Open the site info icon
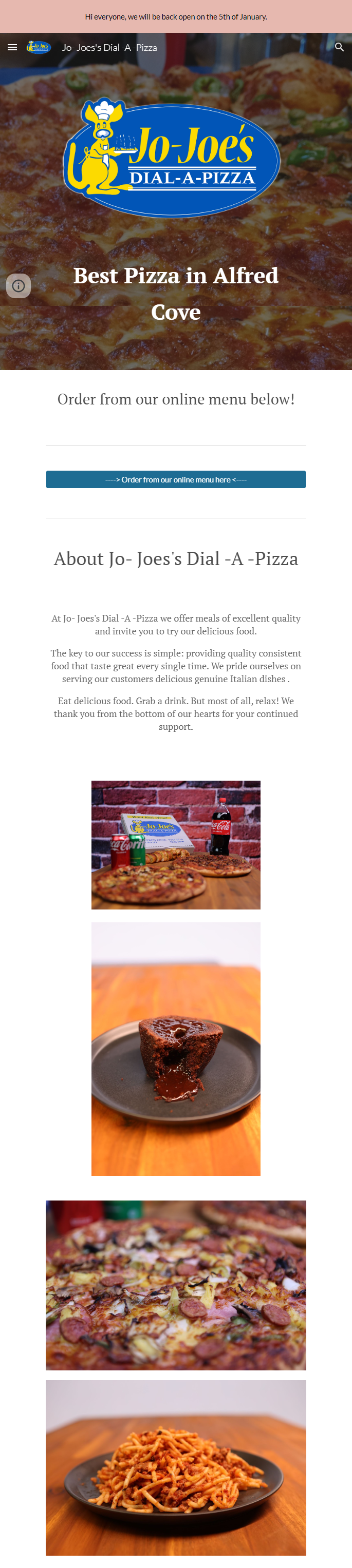This screenshot has height=1568, width=352. [x=18, y=285]
